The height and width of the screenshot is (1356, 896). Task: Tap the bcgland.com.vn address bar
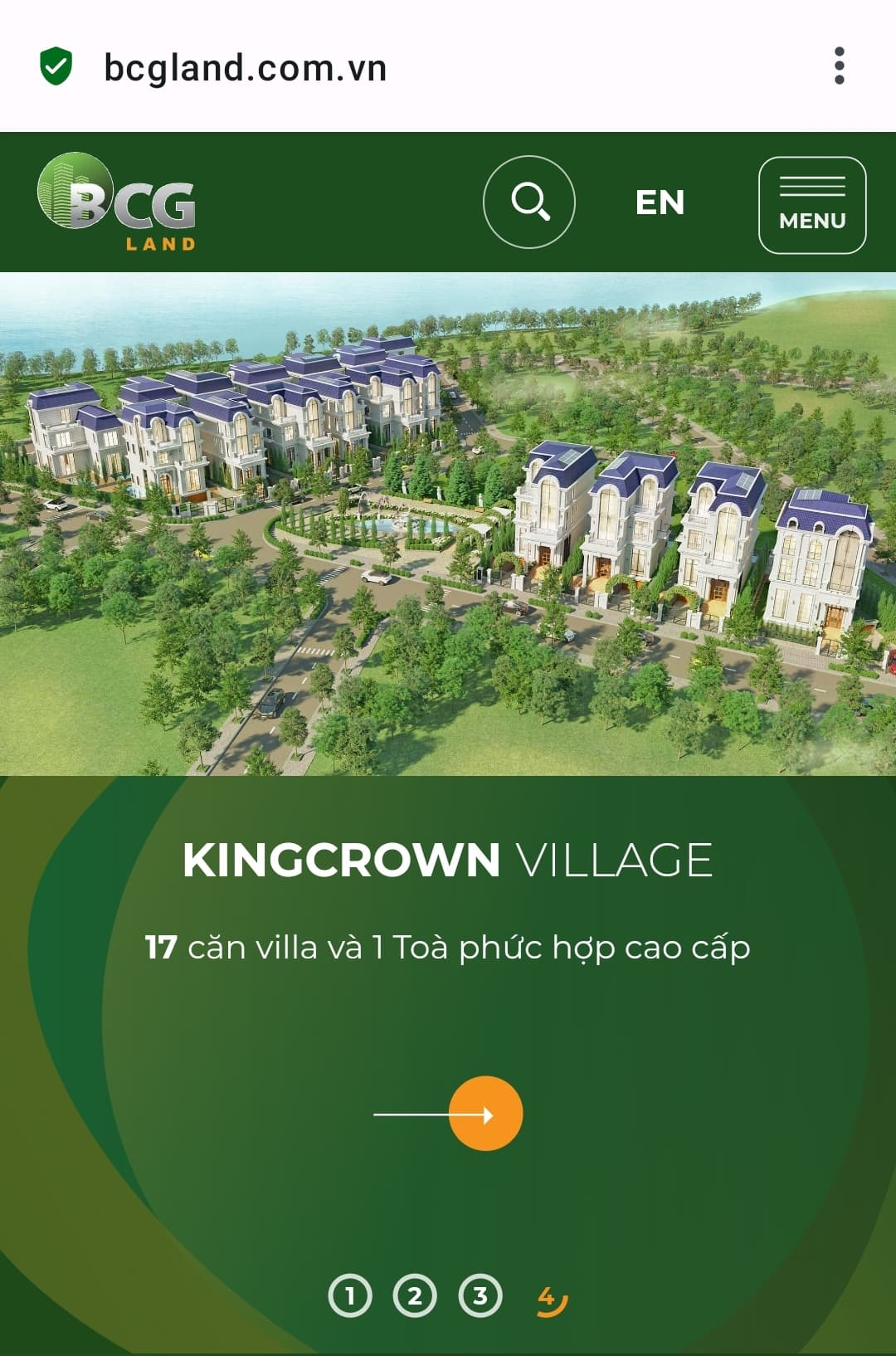coord(246,68)
